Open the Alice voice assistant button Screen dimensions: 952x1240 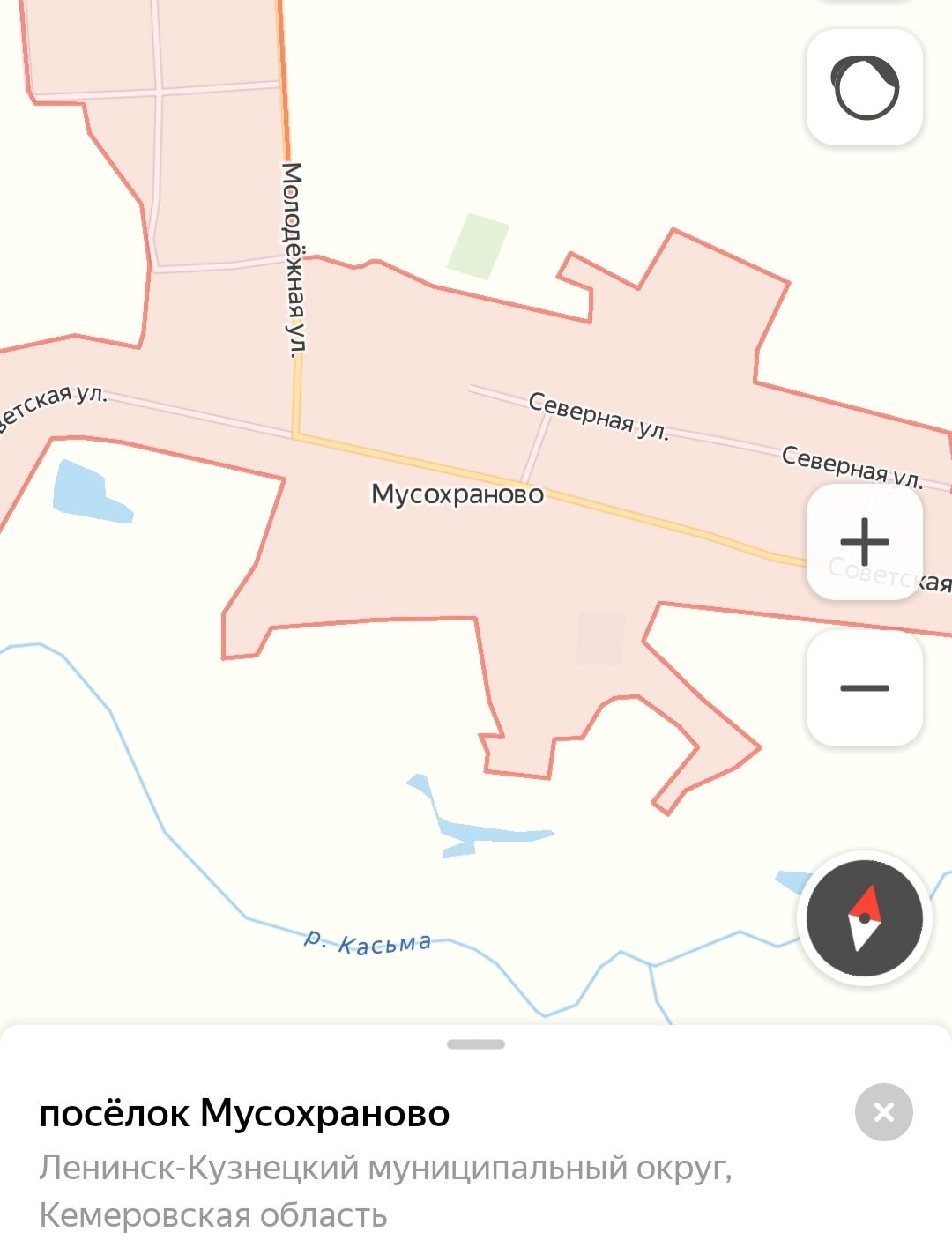[864, 87]
